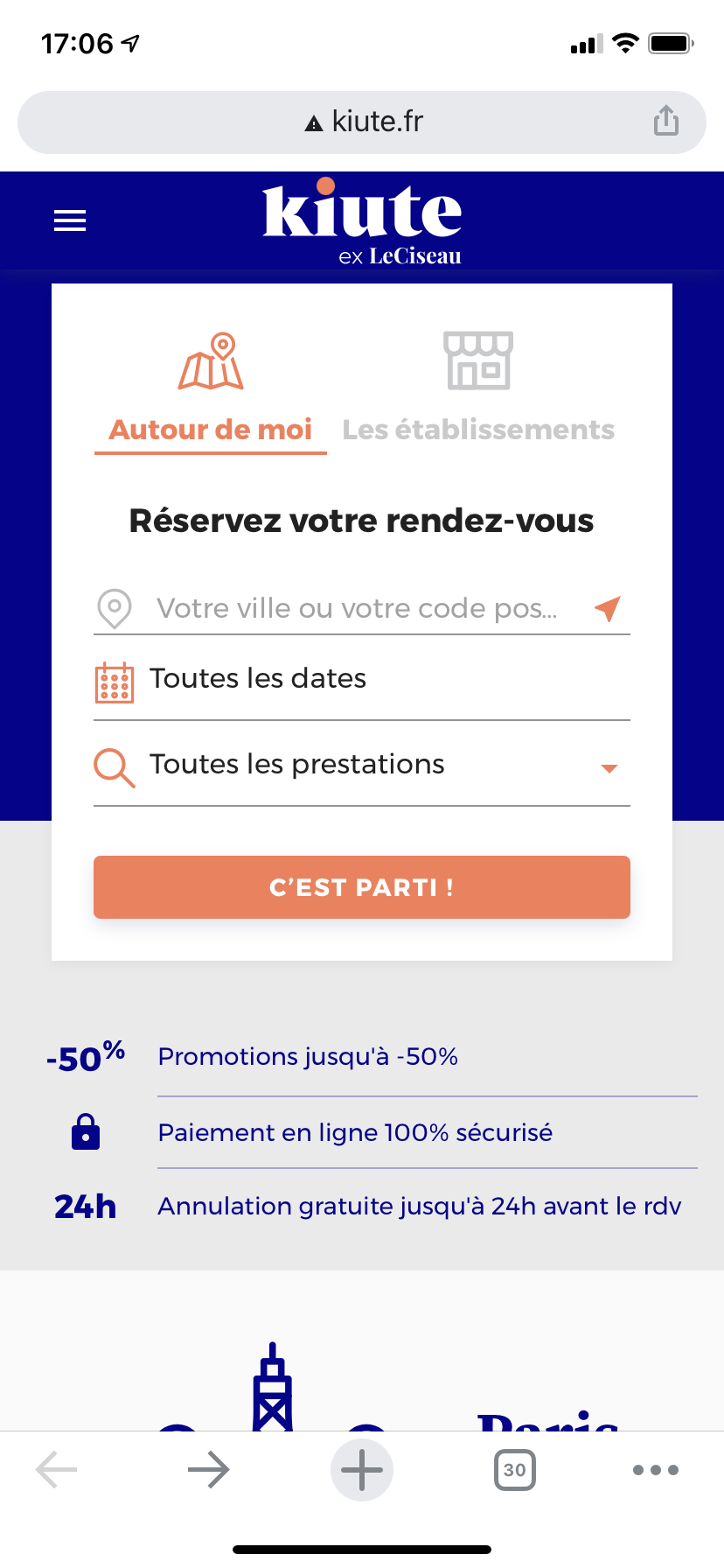Open the hamburger menu

click(x=70, y=220)
